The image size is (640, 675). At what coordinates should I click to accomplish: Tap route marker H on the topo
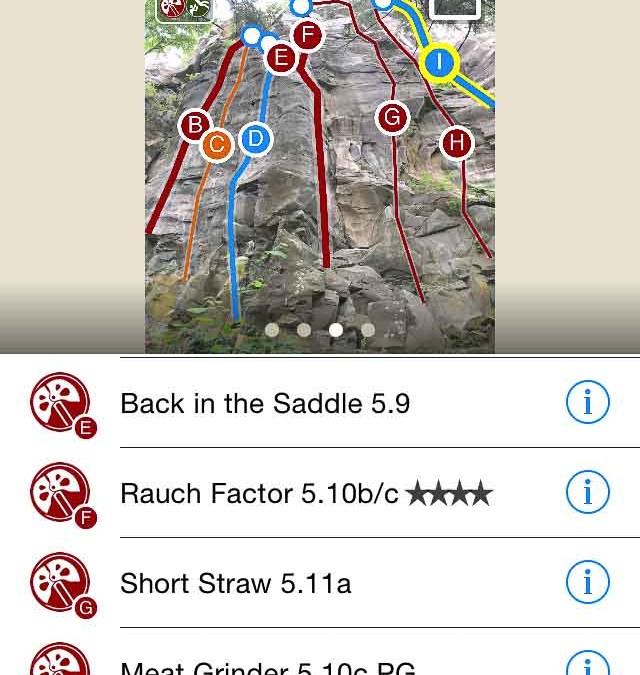456,143
